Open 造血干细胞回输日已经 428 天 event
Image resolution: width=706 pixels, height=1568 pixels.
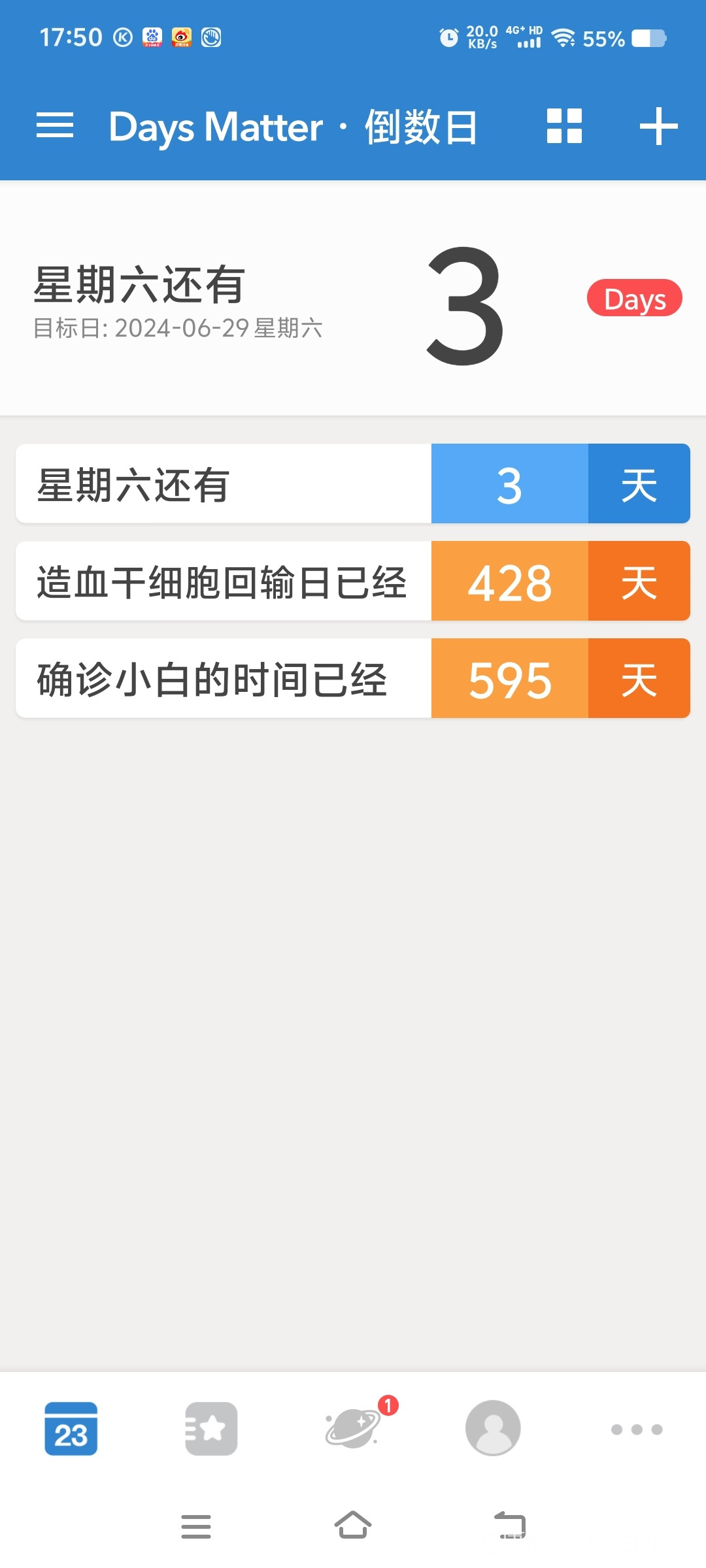(x=353, y=581)
